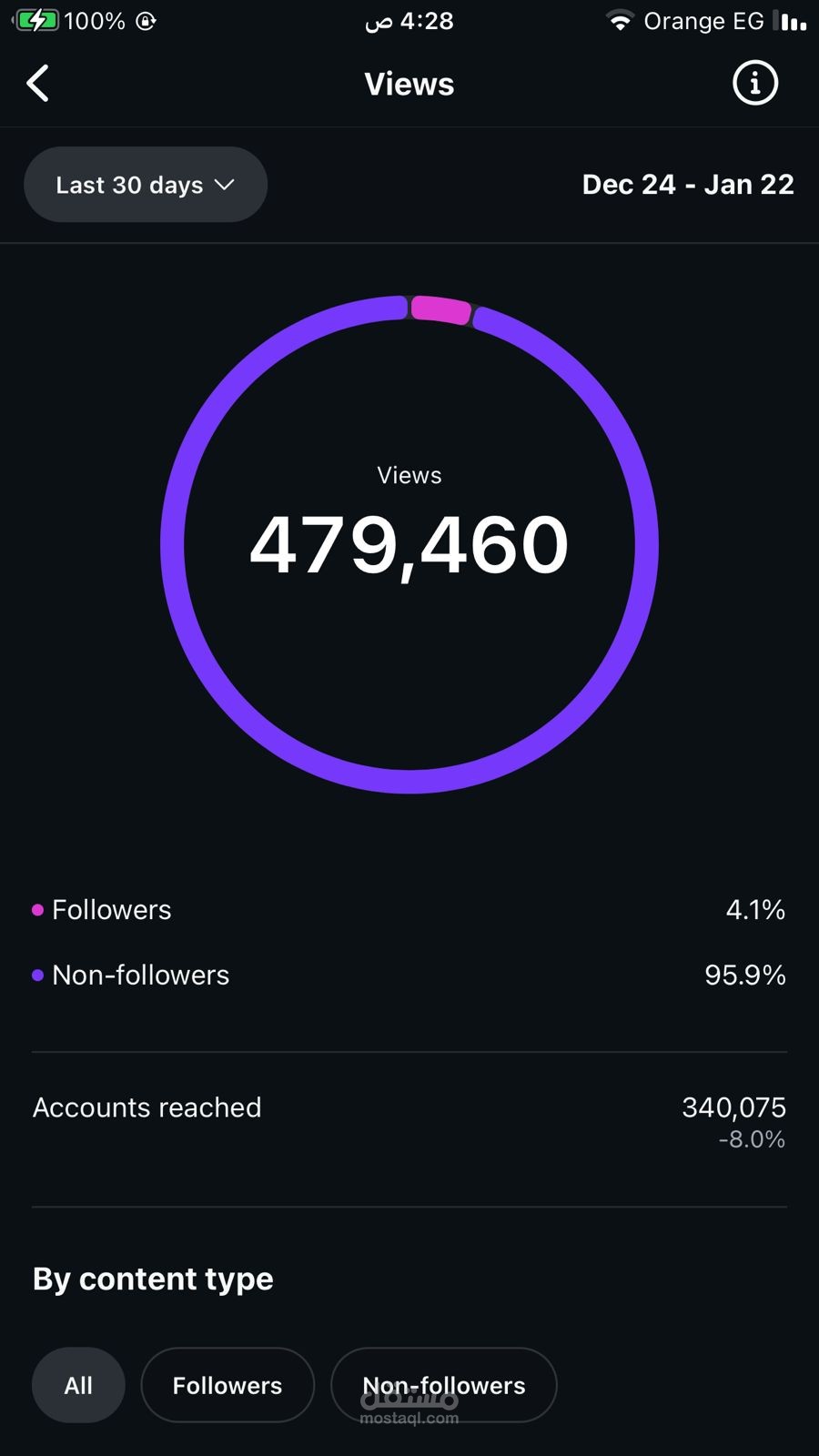The width and height of the screenshot is (819, 1456).
Task: Open the info icon about Views
Action: click(754, 84)
